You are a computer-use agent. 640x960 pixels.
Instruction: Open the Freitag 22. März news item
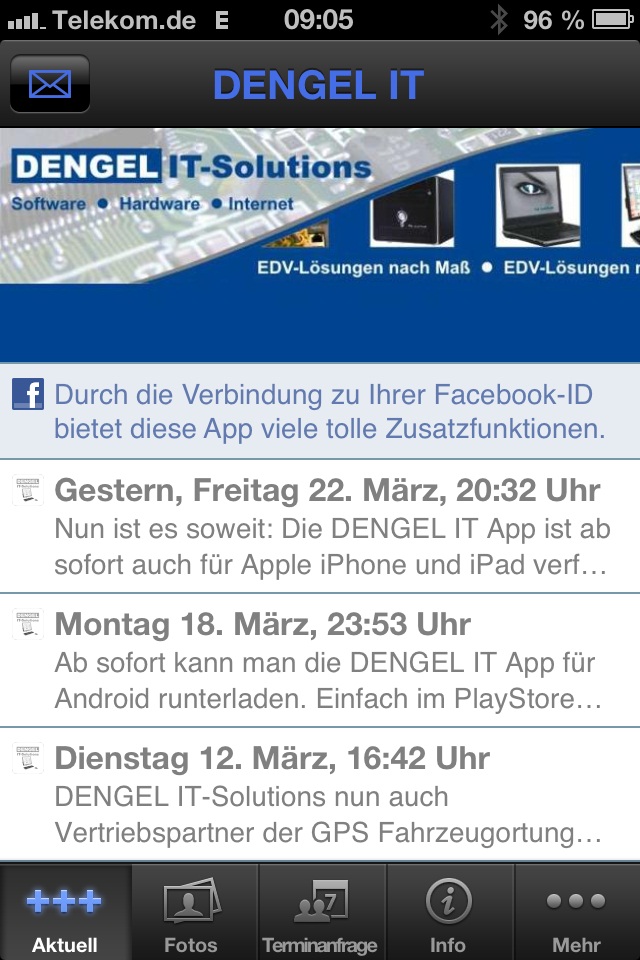(320, 527)
